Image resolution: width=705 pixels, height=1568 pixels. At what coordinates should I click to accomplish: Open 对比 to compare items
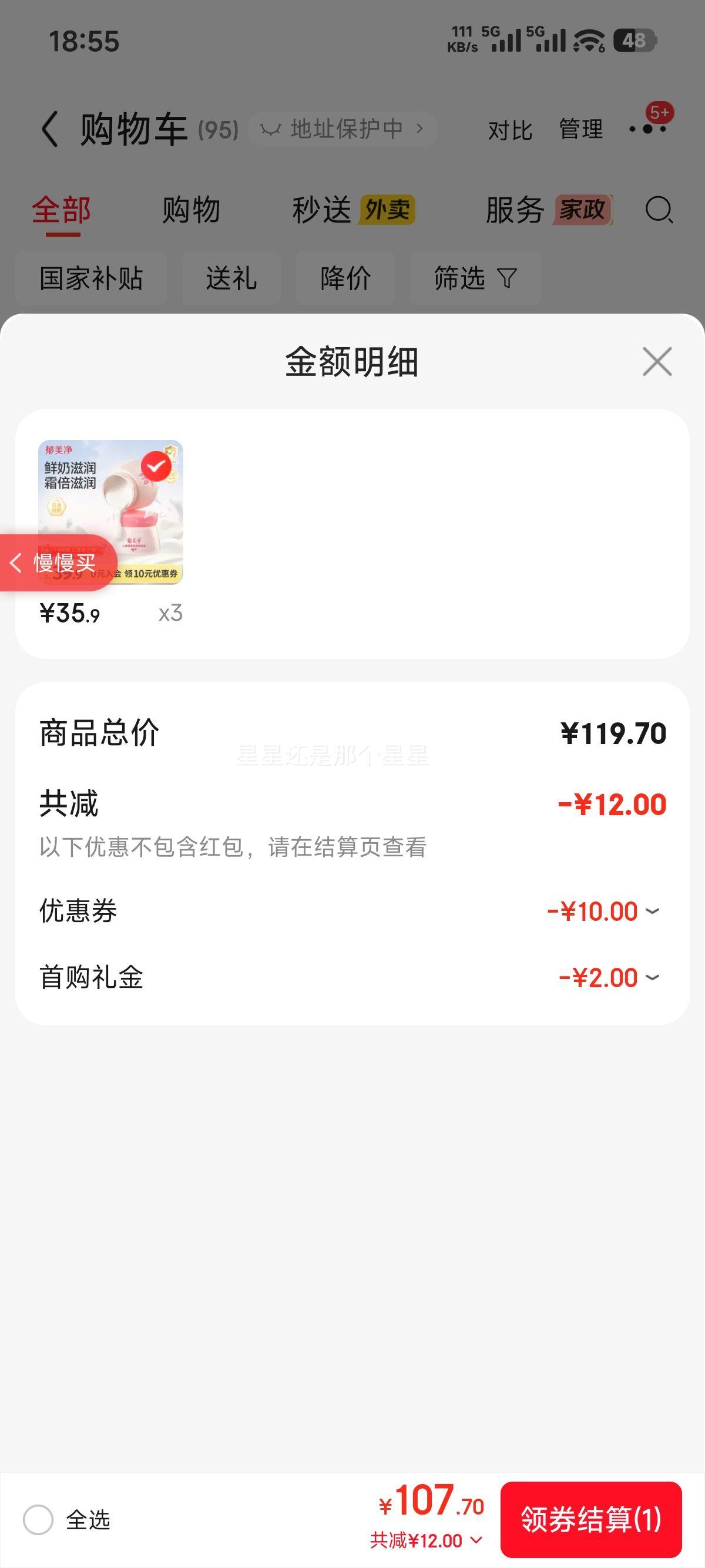pyautogui.click(x=509, y=130)
